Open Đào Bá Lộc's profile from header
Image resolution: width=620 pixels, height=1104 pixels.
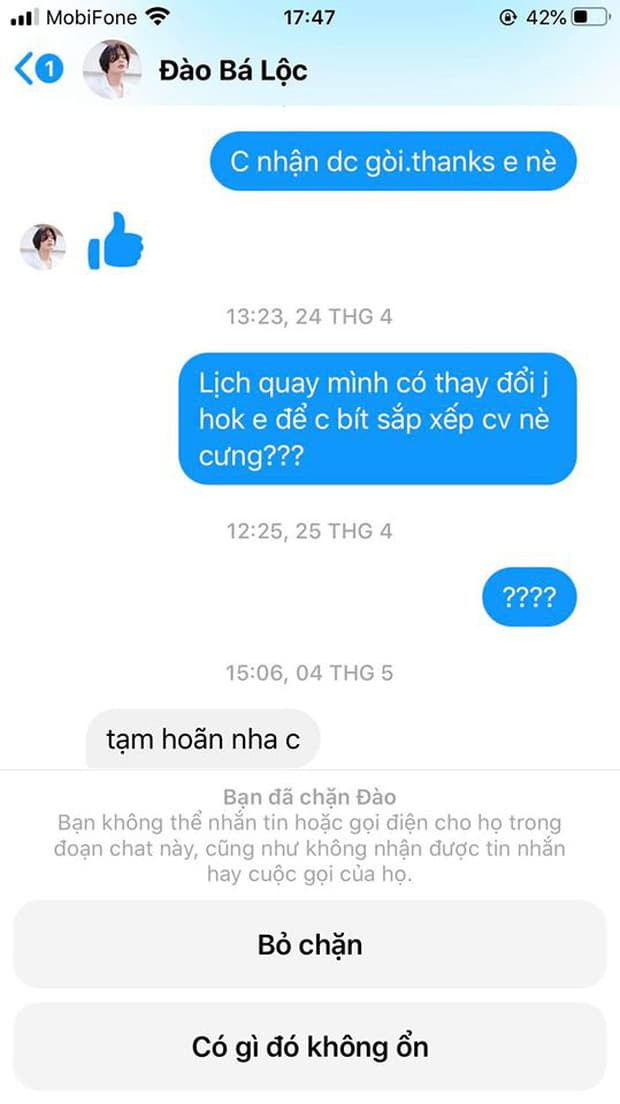pos(233,70)
